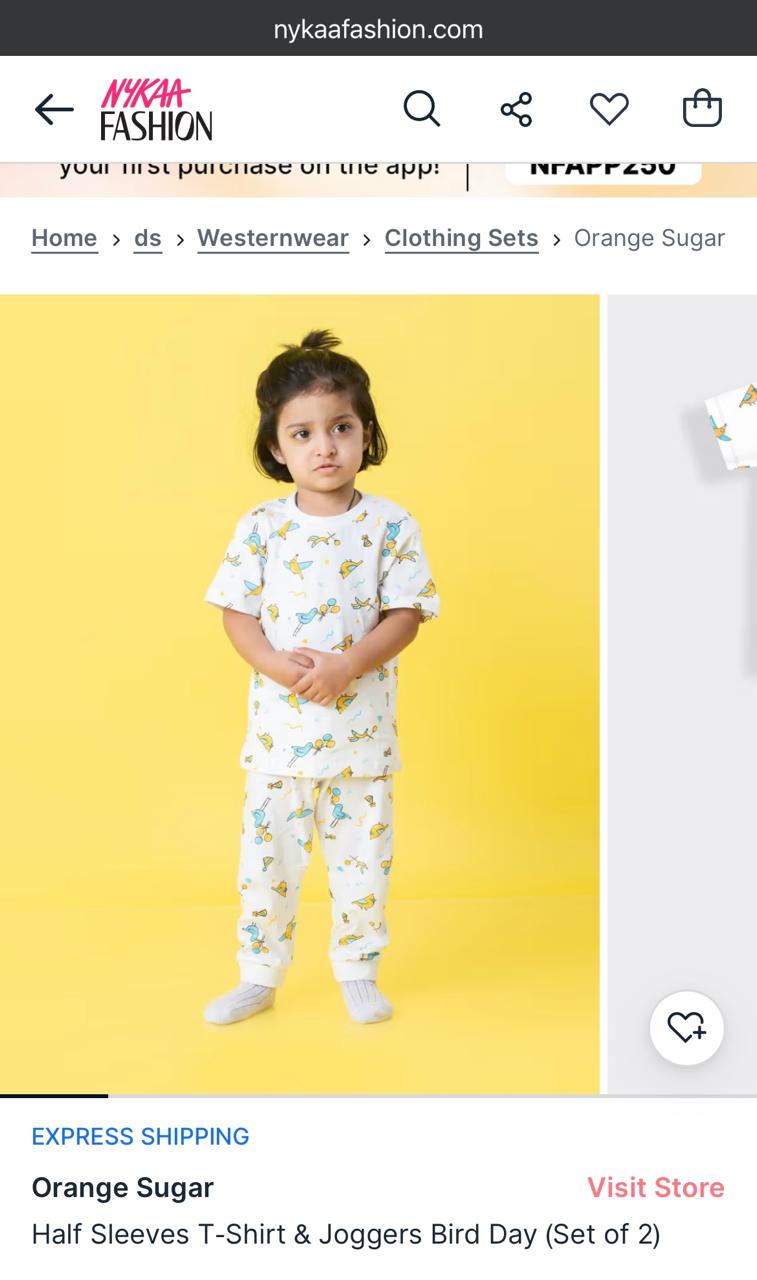Tap the nykaafashion.com address bar
Image resolution: width=757 pixels, height=1280 pixels.
pos(378,29)
